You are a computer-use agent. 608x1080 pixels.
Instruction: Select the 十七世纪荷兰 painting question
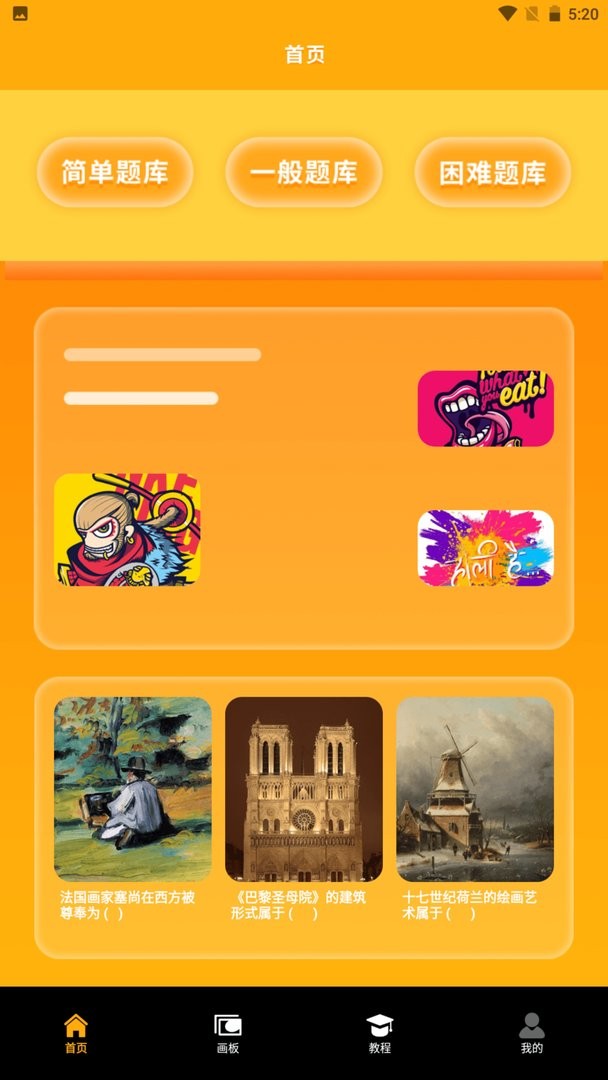(475, 806)
